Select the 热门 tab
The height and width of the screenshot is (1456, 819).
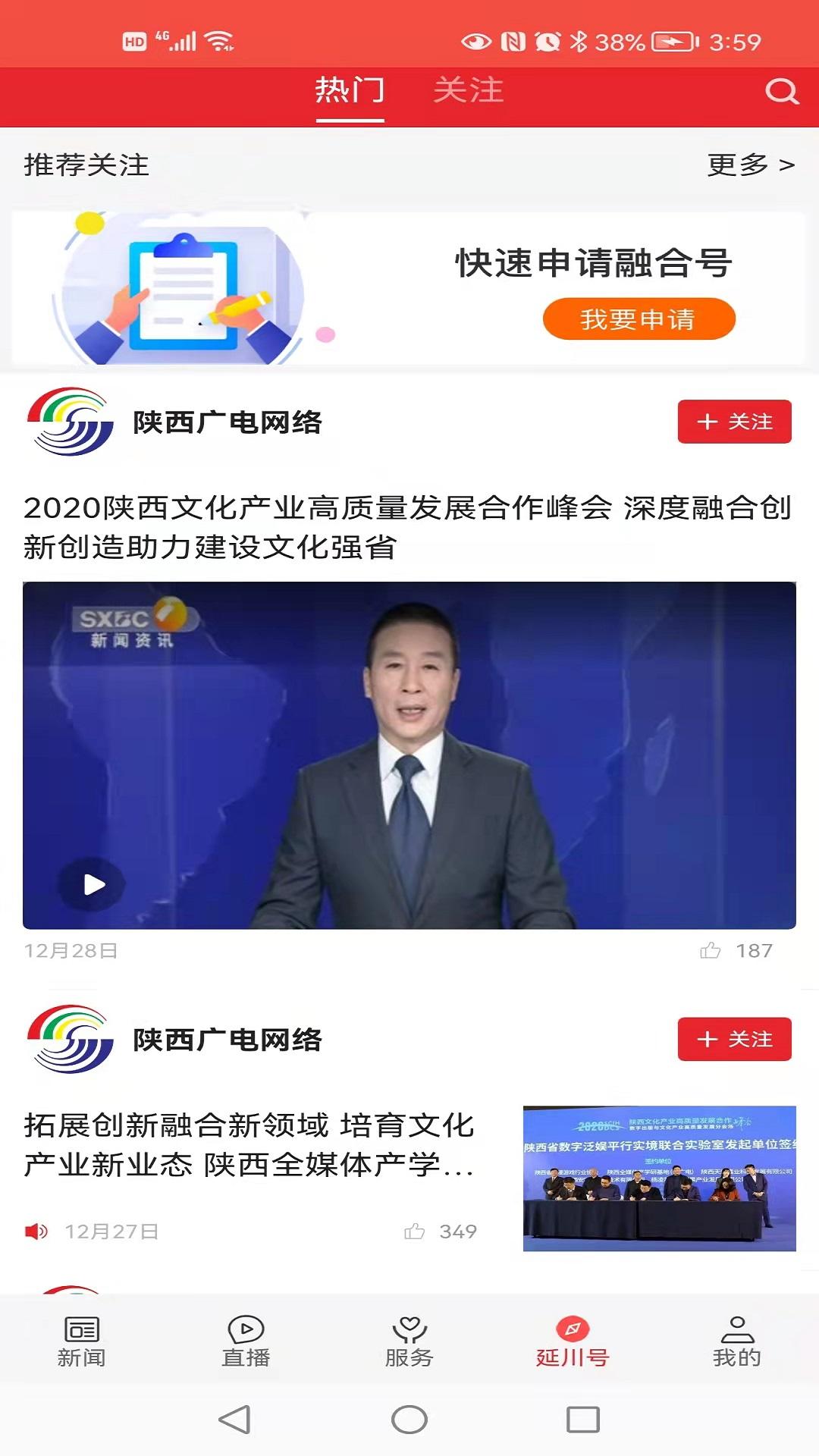pos(348,91)
